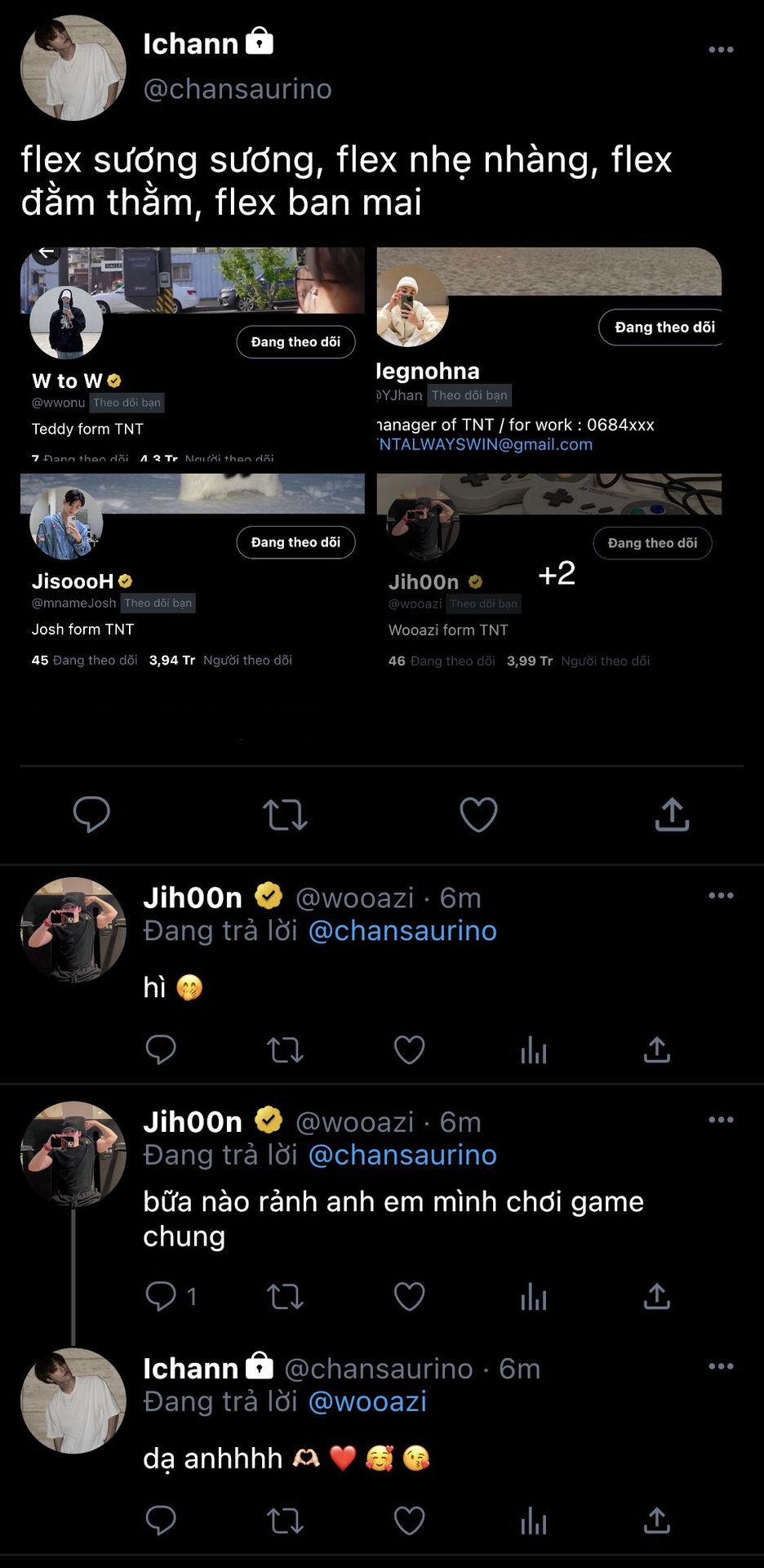Reply to Ichann's main post
This screenshot has width=764, height=1568.
(x=91, y=814)
